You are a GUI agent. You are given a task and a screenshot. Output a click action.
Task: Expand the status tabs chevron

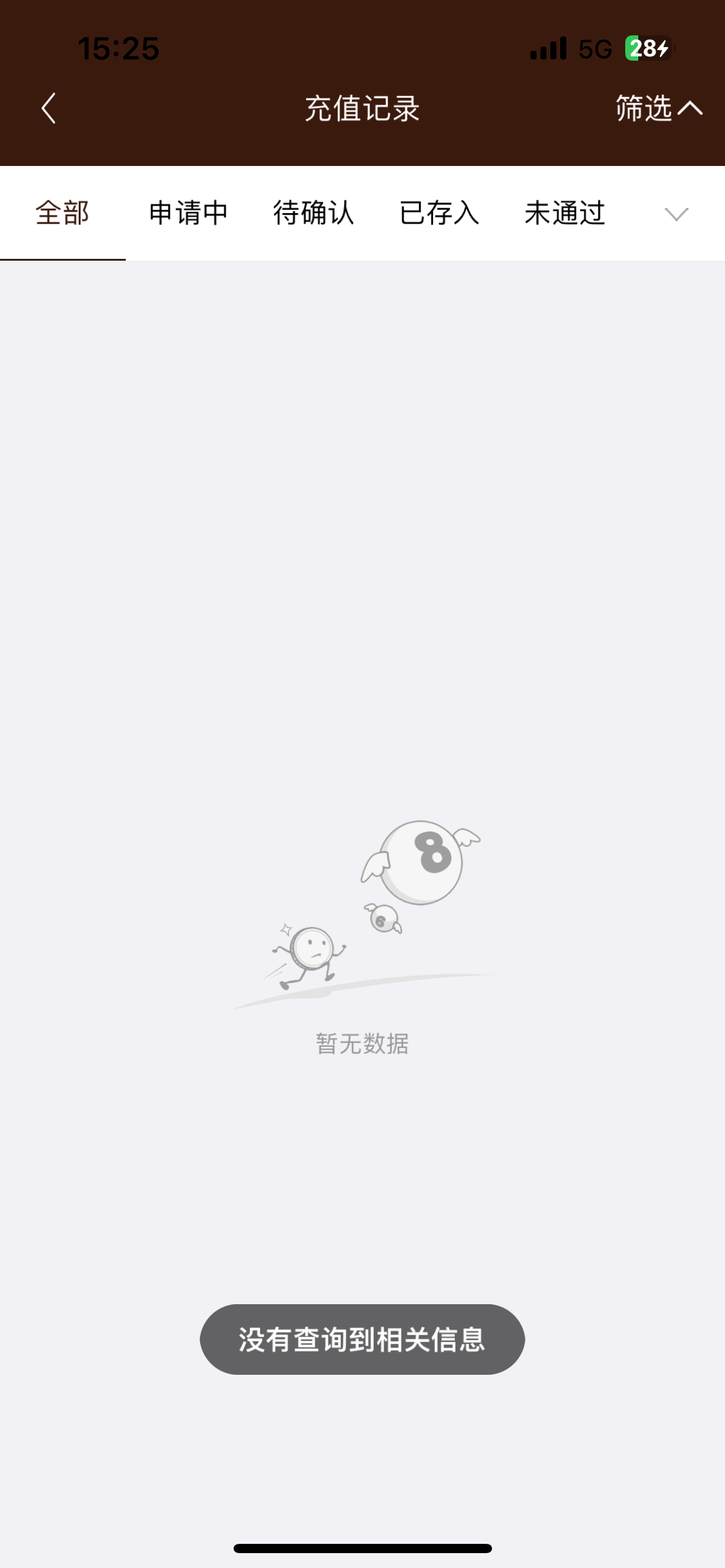tap(676, 214)
